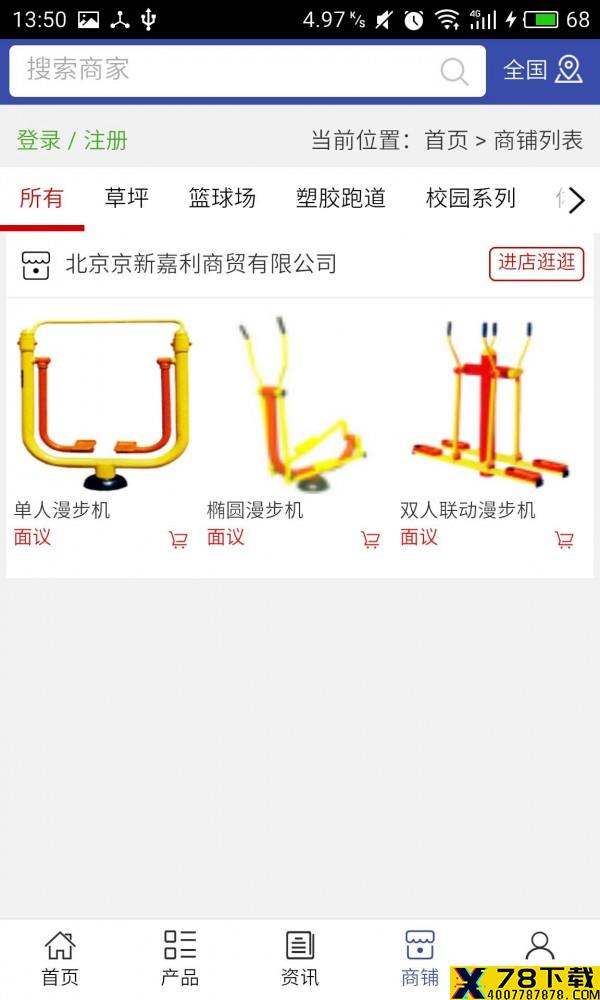Switch to the 草坪 tab
Viewport: 600px width, 1000px height.
coord(126,198)
